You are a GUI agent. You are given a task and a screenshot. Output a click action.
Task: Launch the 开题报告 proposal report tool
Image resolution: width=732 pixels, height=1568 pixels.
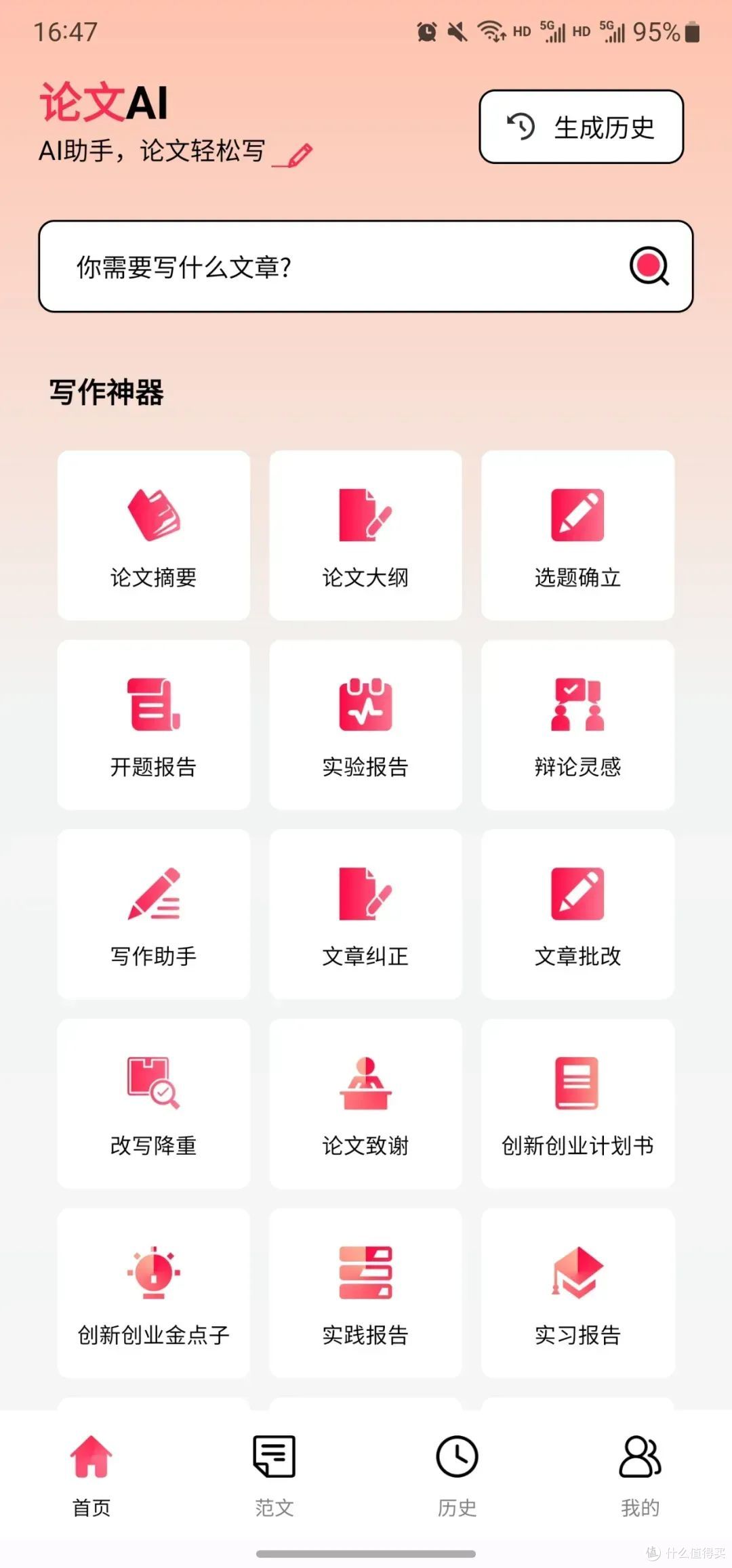click(153, 725)
